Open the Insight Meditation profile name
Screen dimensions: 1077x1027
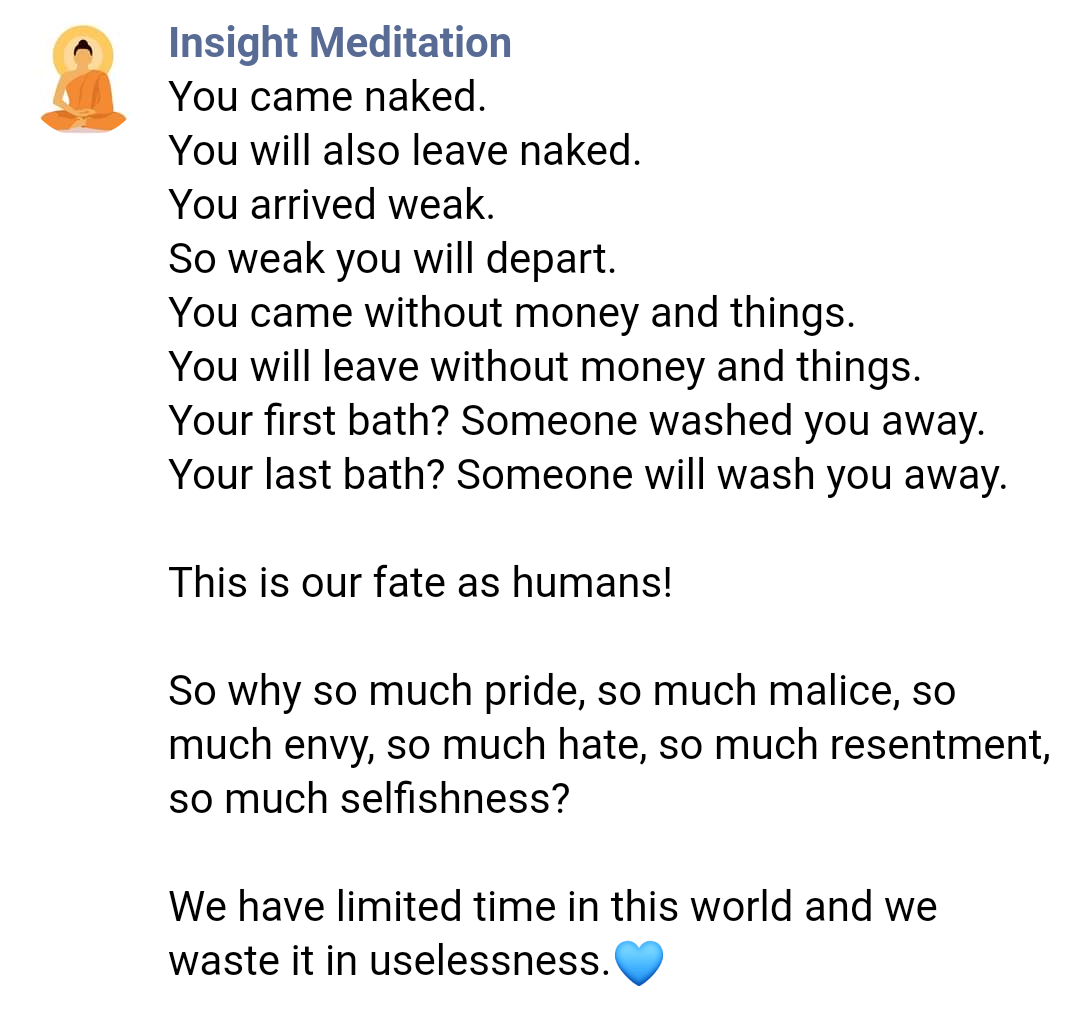click(x=340, y=43)
